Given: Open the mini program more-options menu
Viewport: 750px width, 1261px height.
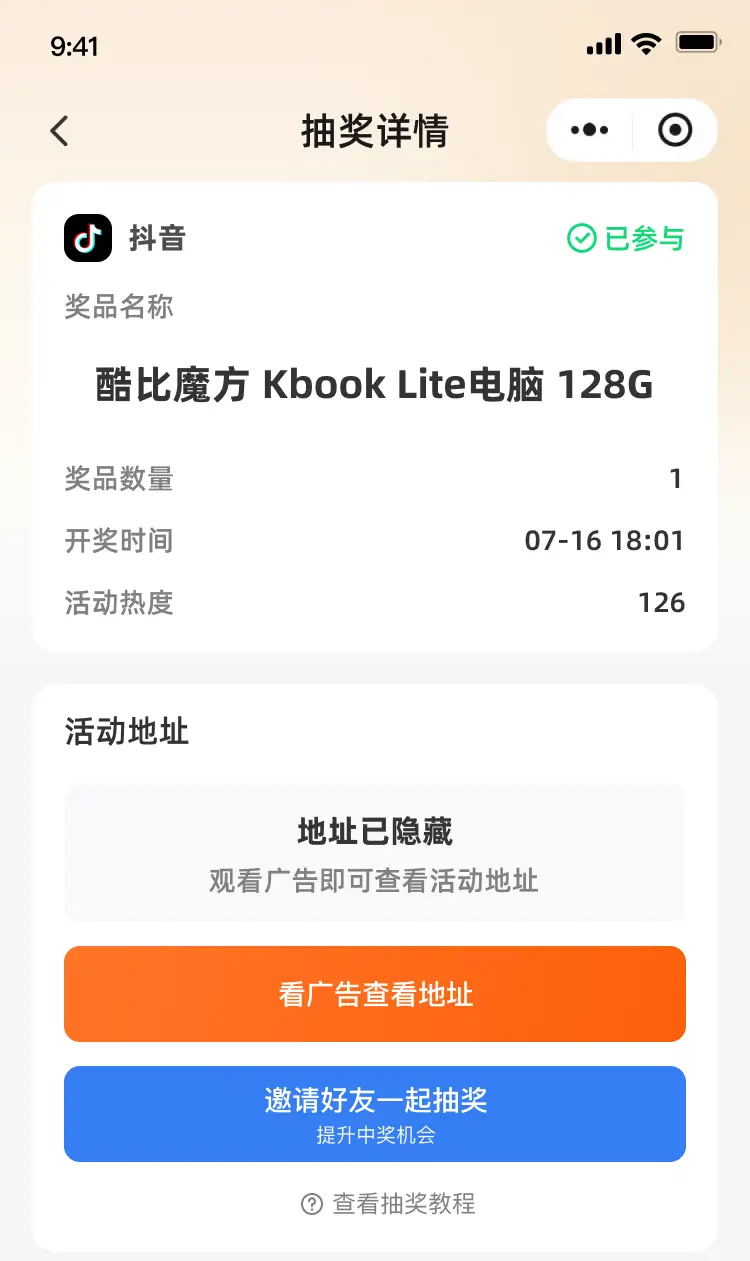Looking at the screenshot, I should [x=589, y=130].
